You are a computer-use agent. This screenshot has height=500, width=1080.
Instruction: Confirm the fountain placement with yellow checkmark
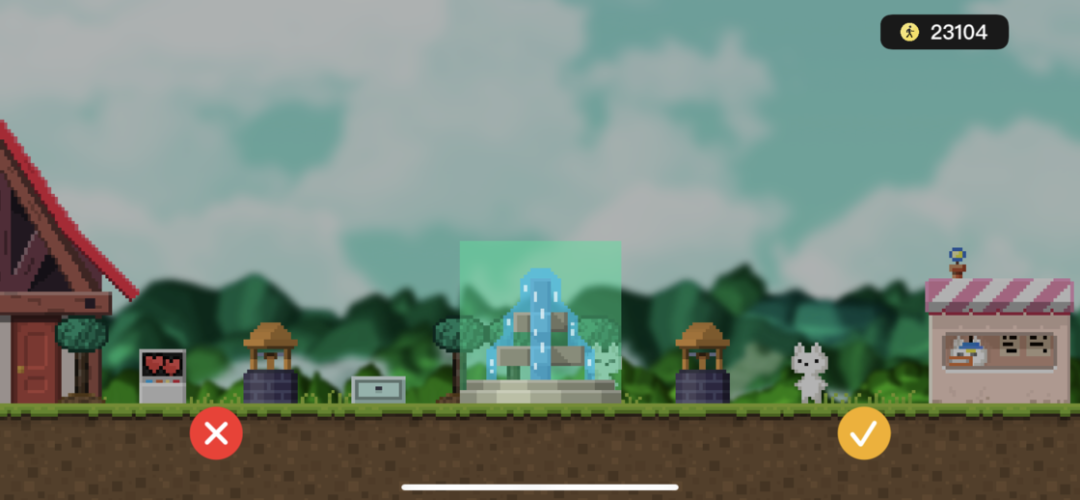point(864,433)
